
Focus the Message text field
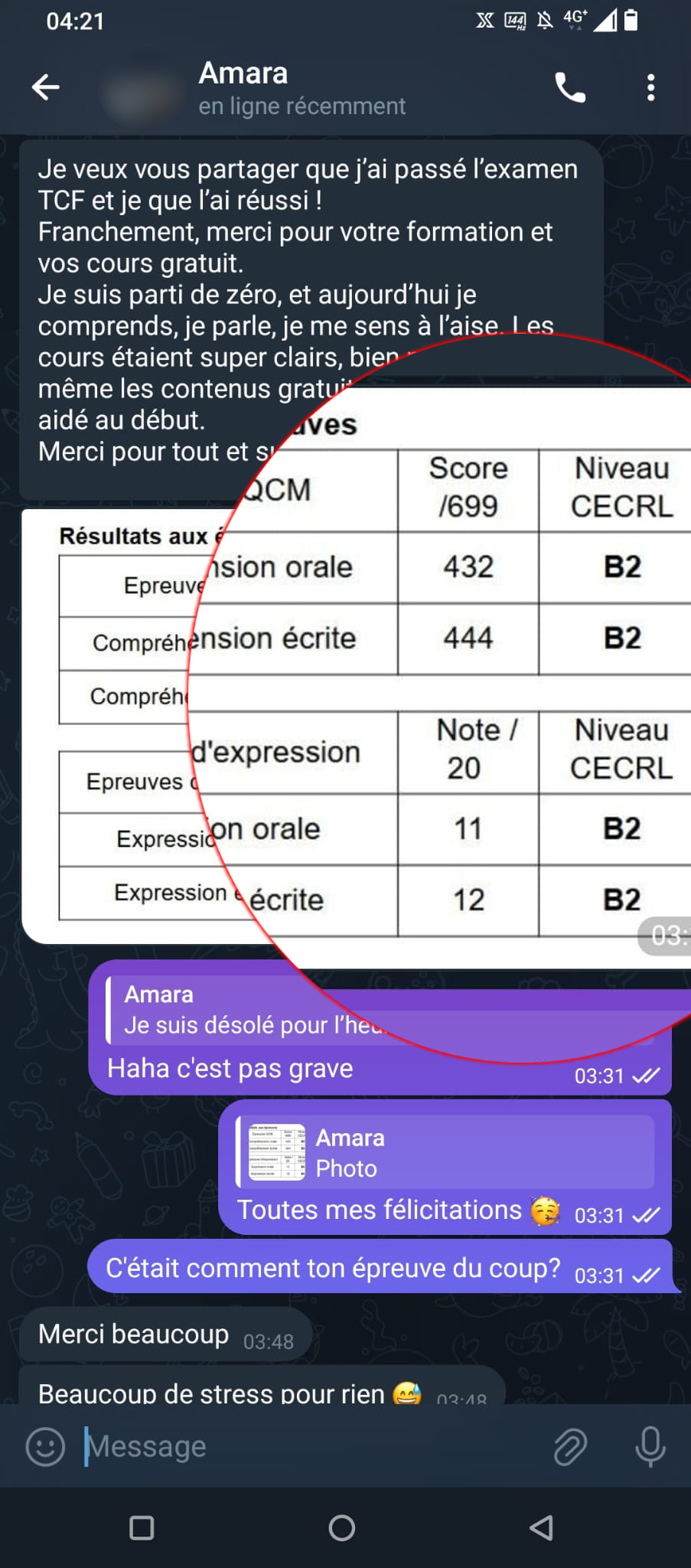[x=306, y=1447]
